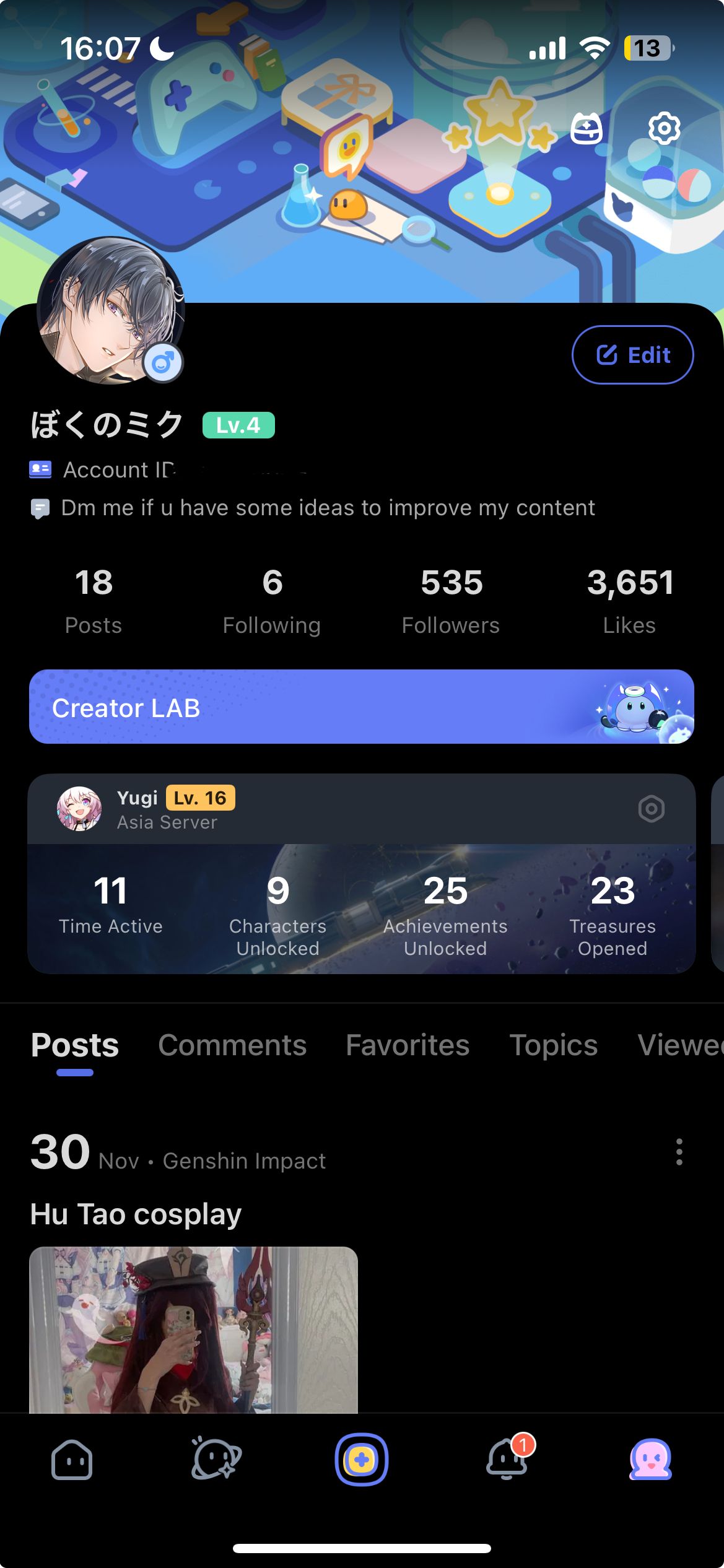The image size is (724, 1568).
Task: Go to the home tab in bottom bar
Action: [72, 1460]
